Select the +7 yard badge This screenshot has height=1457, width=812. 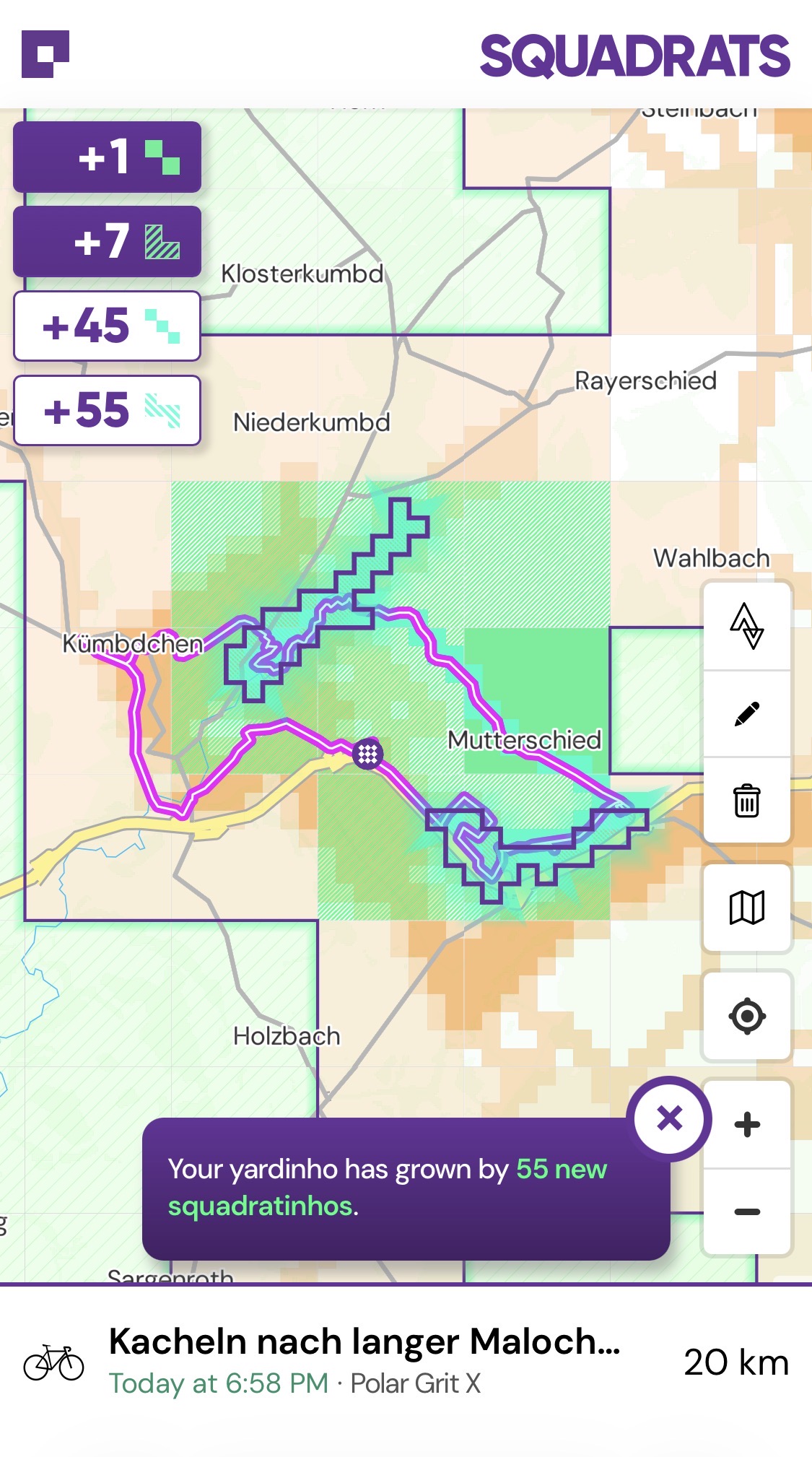pyautogui.click(x=107, y=241)
